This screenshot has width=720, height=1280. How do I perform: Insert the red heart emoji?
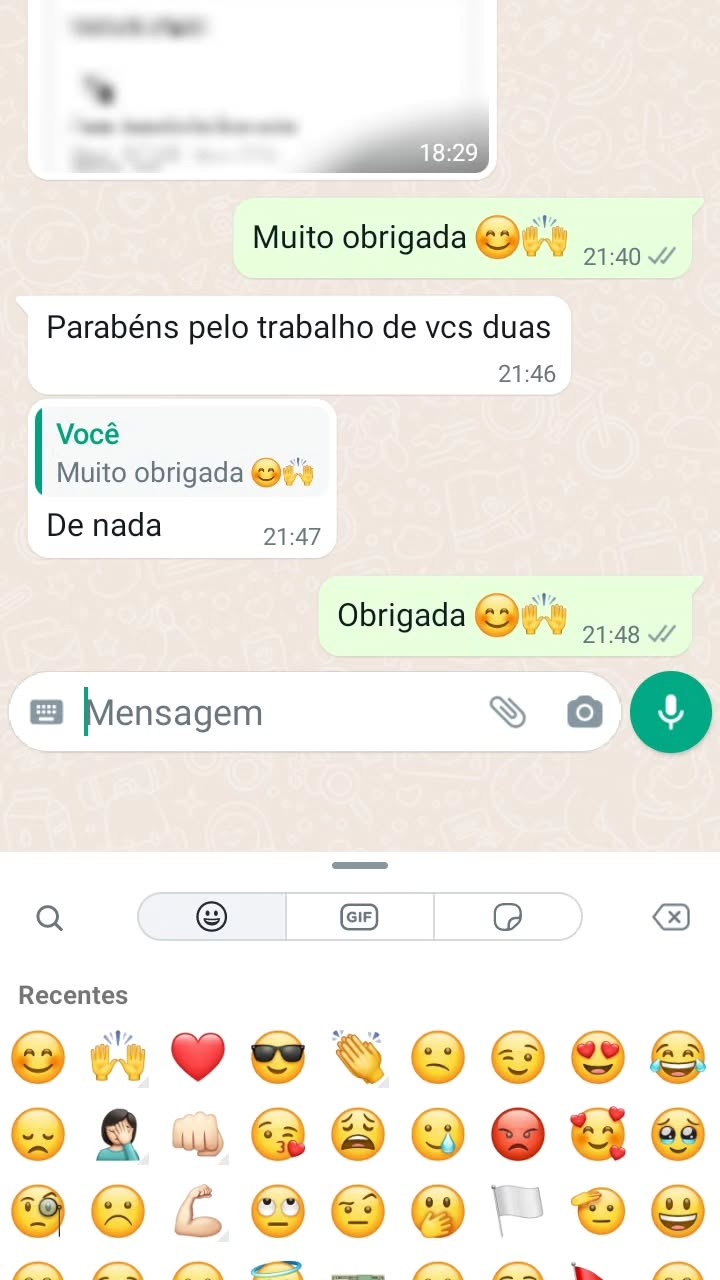click(x=198, y=1057)
